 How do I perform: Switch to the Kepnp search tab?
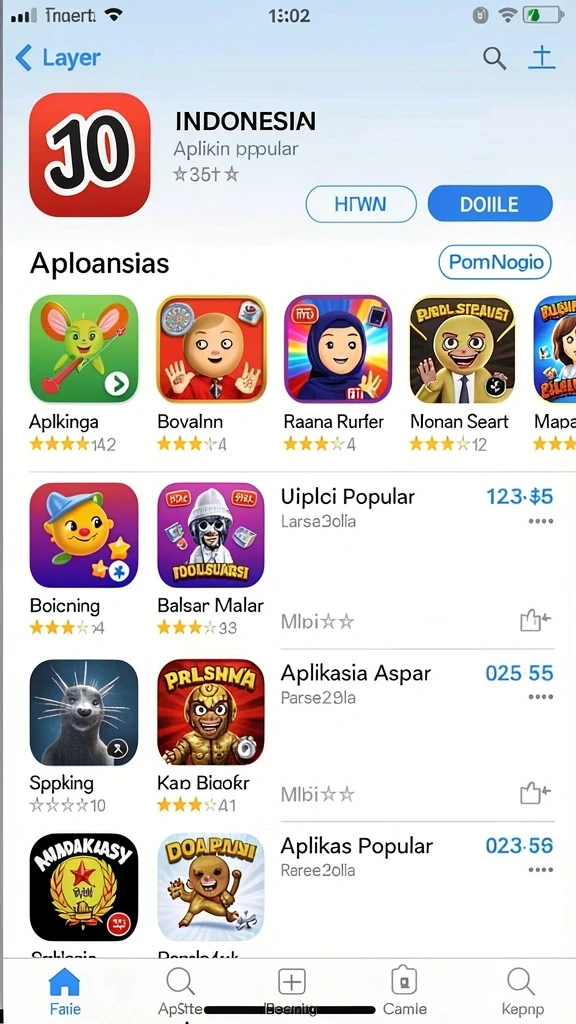point(522,991)
